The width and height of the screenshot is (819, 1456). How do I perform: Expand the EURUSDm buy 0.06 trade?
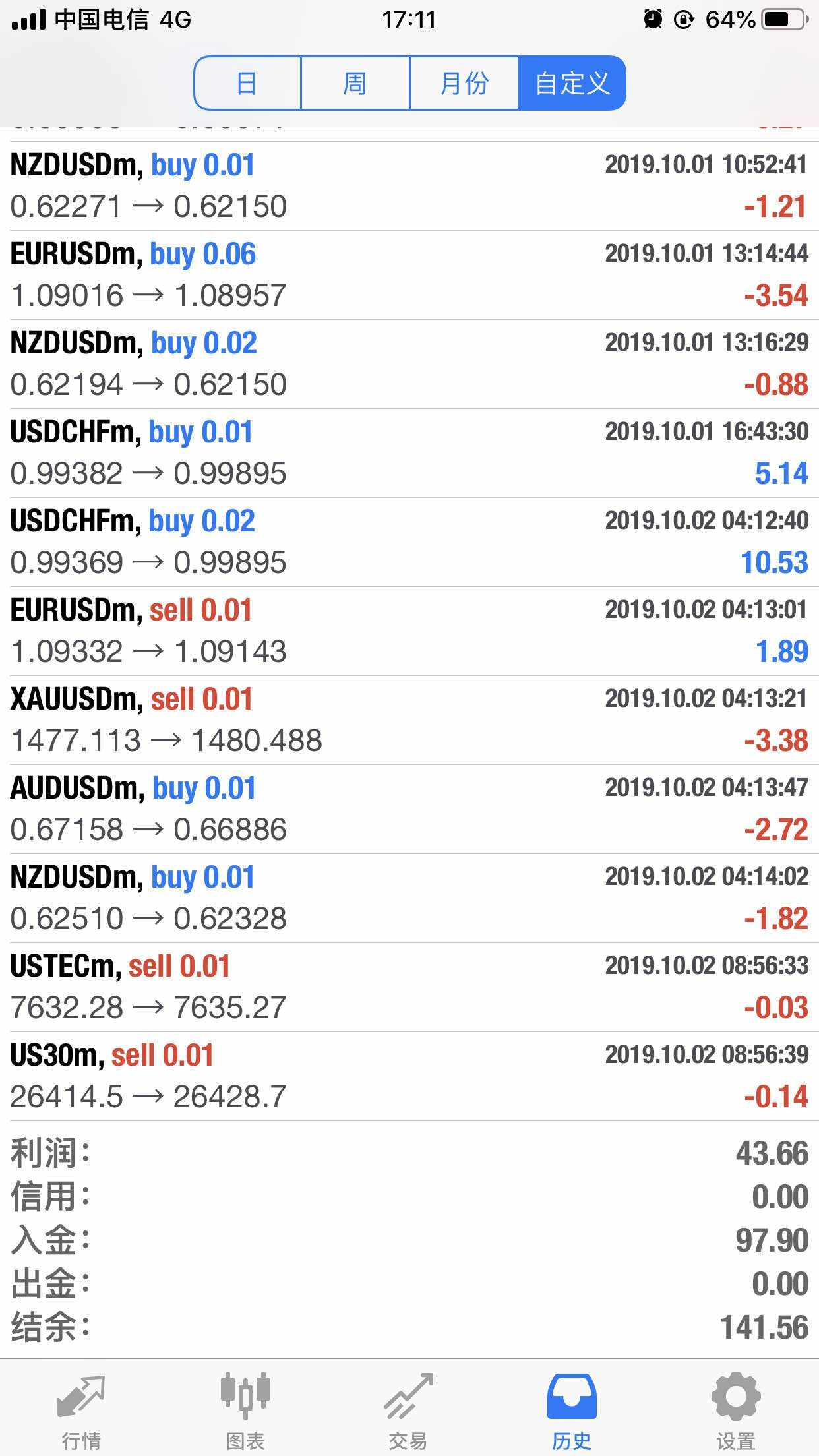[x=409, y=275]
